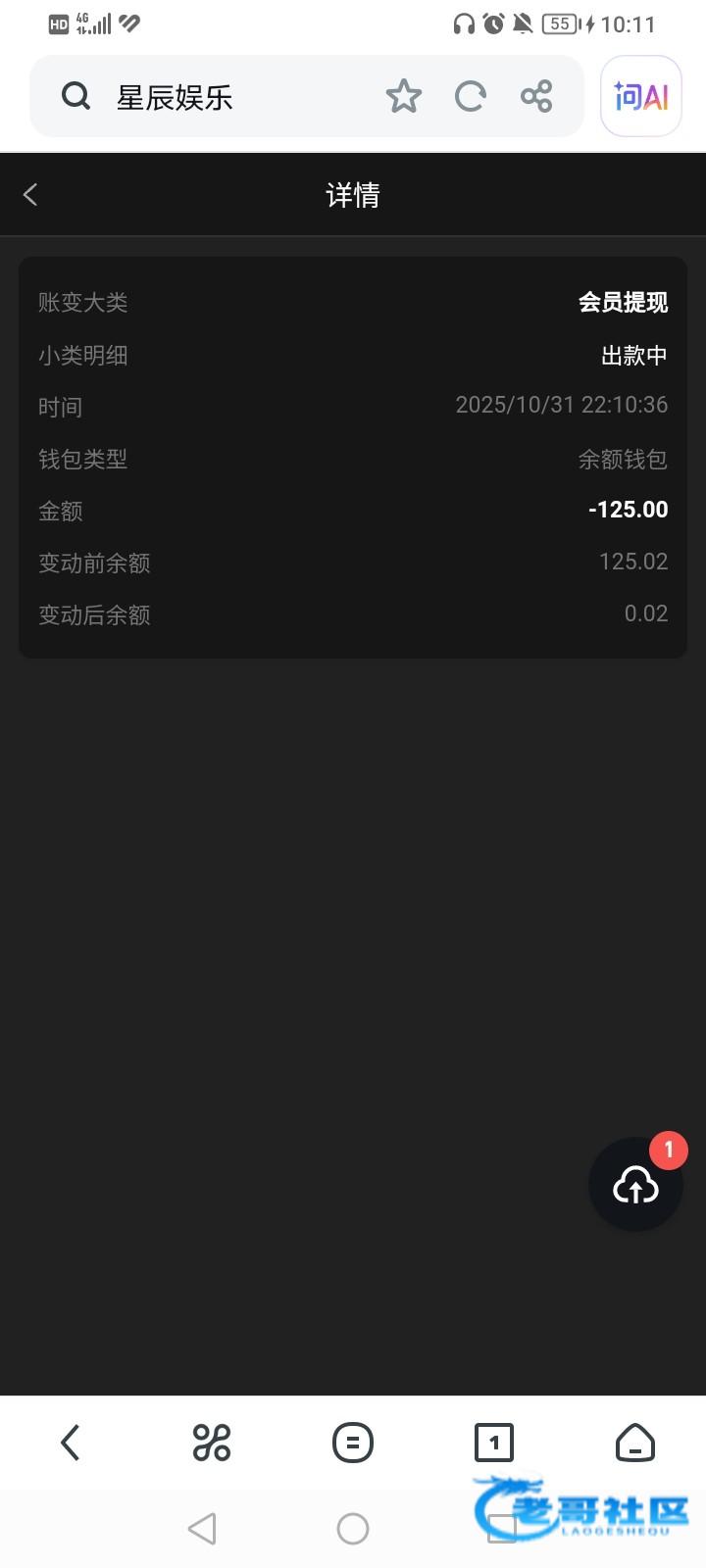Open the floating cloud upload button

pyautogui.click(x=635, y=1185)
